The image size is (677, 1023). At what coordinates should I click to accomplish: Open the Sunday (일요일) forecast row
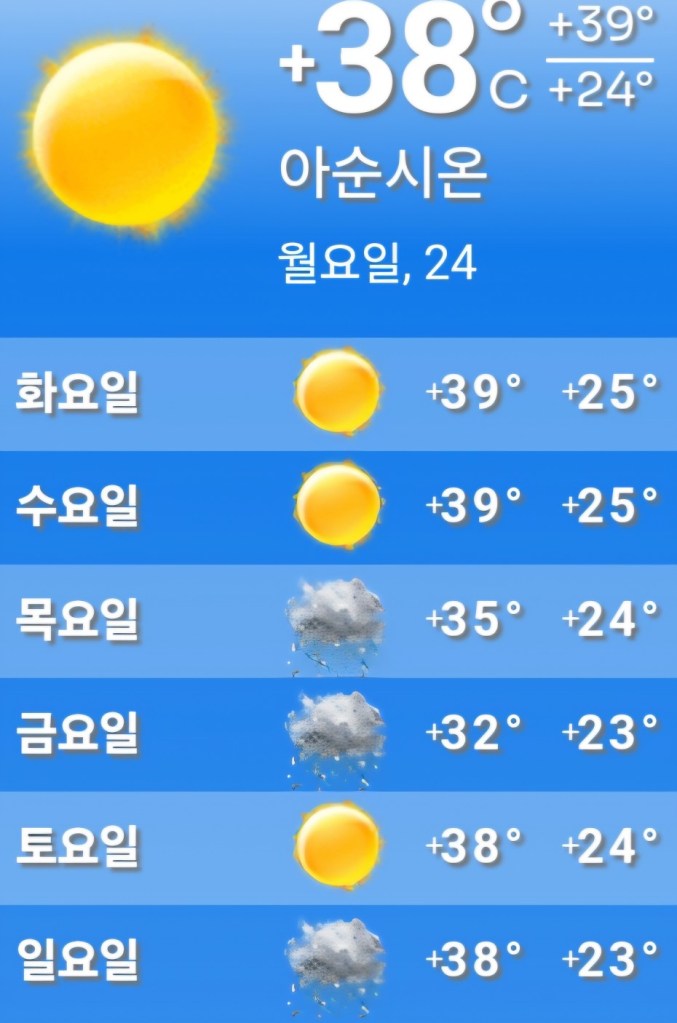[x=338, y=961]
